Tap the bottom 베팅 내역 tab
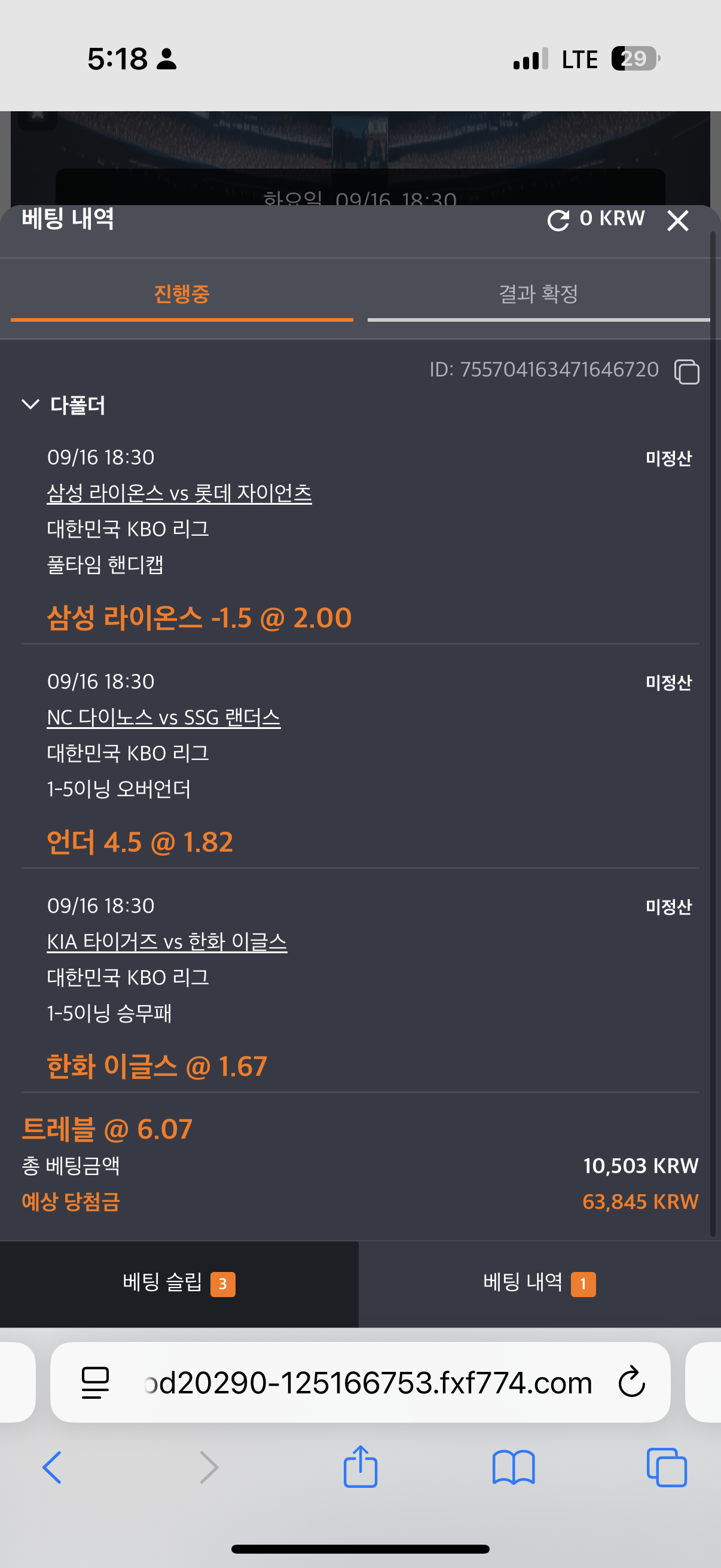721x1568 pixels. (x=540, y=1283)
